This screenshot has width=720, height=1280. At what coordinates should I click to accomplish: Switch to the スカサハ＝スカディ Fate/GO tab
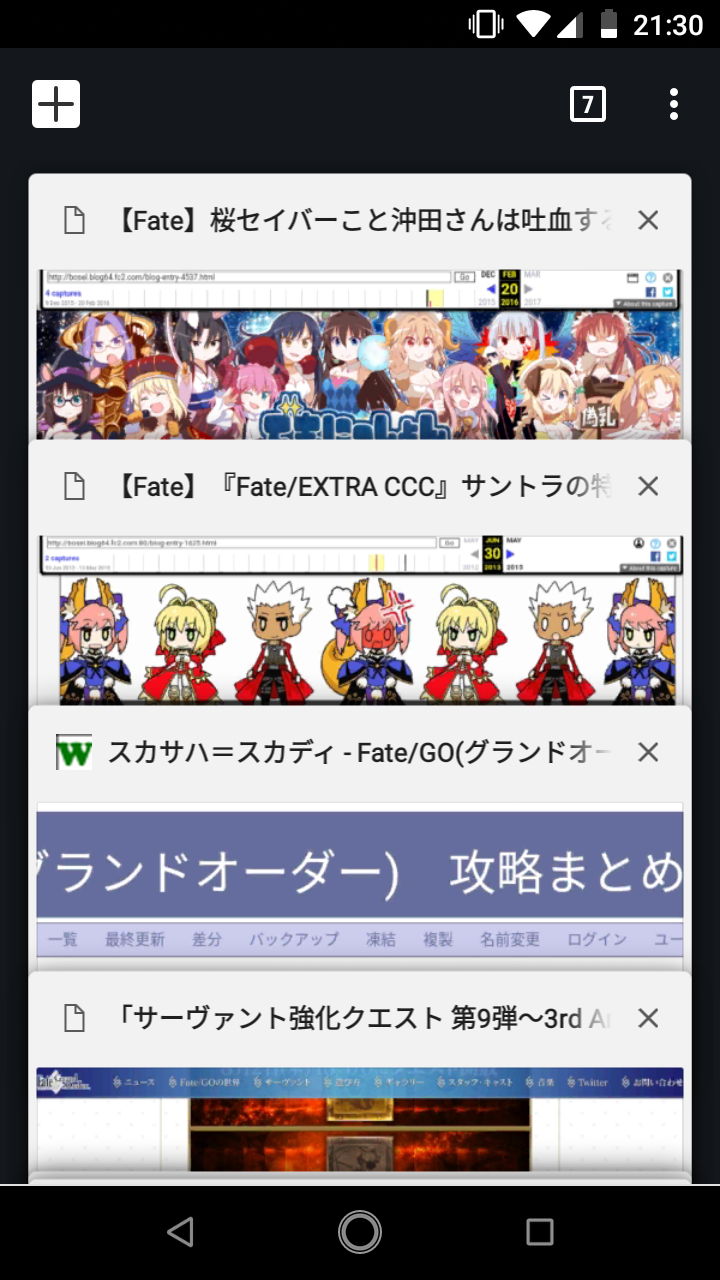click(x=359, y=840)
